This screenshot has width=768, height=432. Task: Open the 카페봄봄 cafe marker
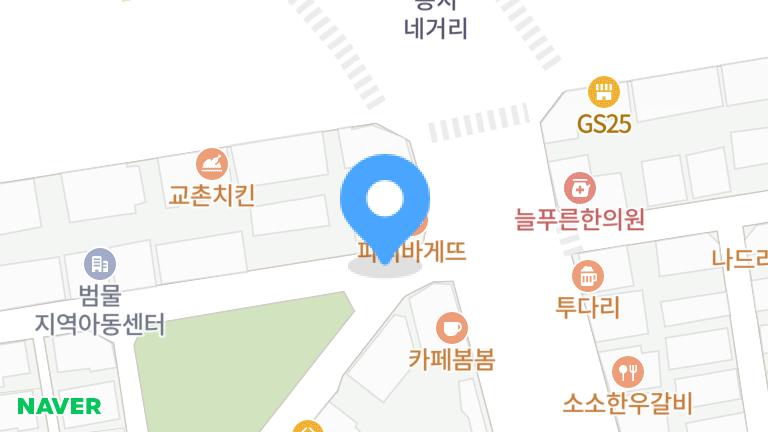click(452, 327)
